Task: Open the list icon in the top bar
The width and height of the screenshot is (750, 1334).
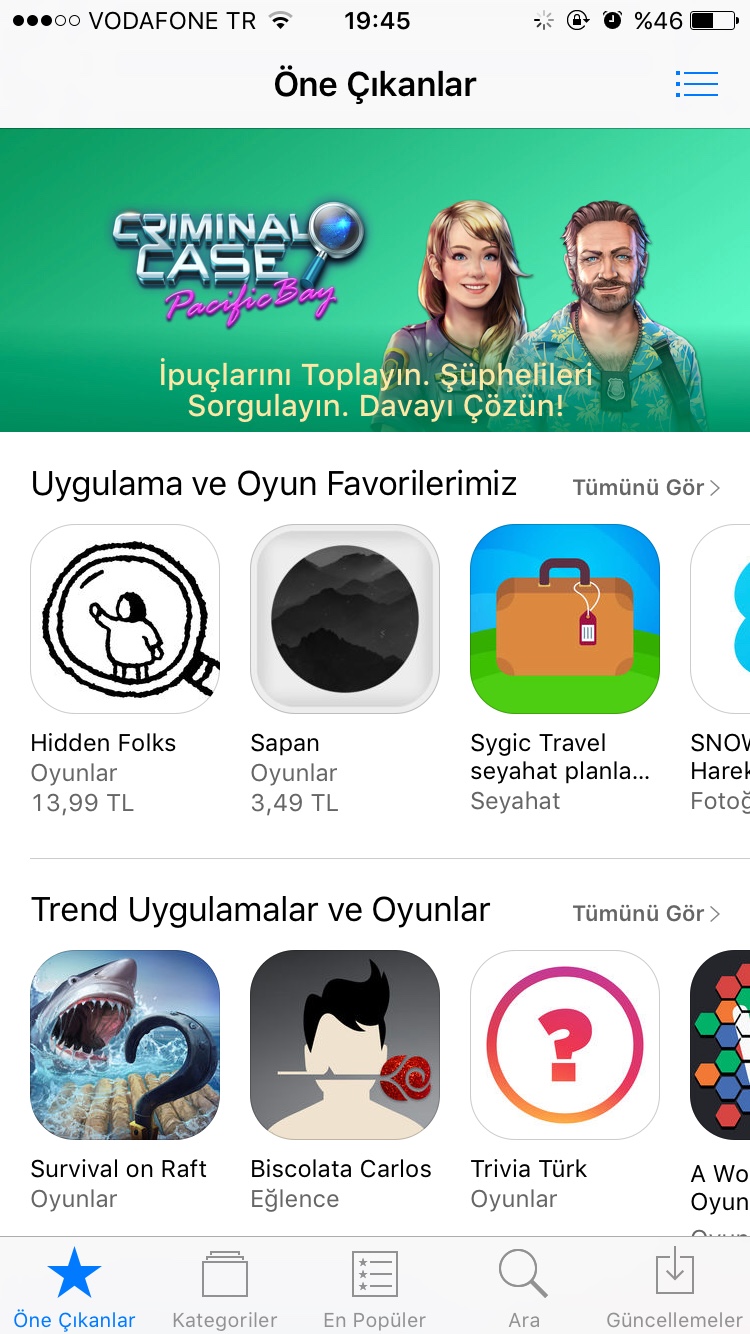Action: [x=697, y=84]
